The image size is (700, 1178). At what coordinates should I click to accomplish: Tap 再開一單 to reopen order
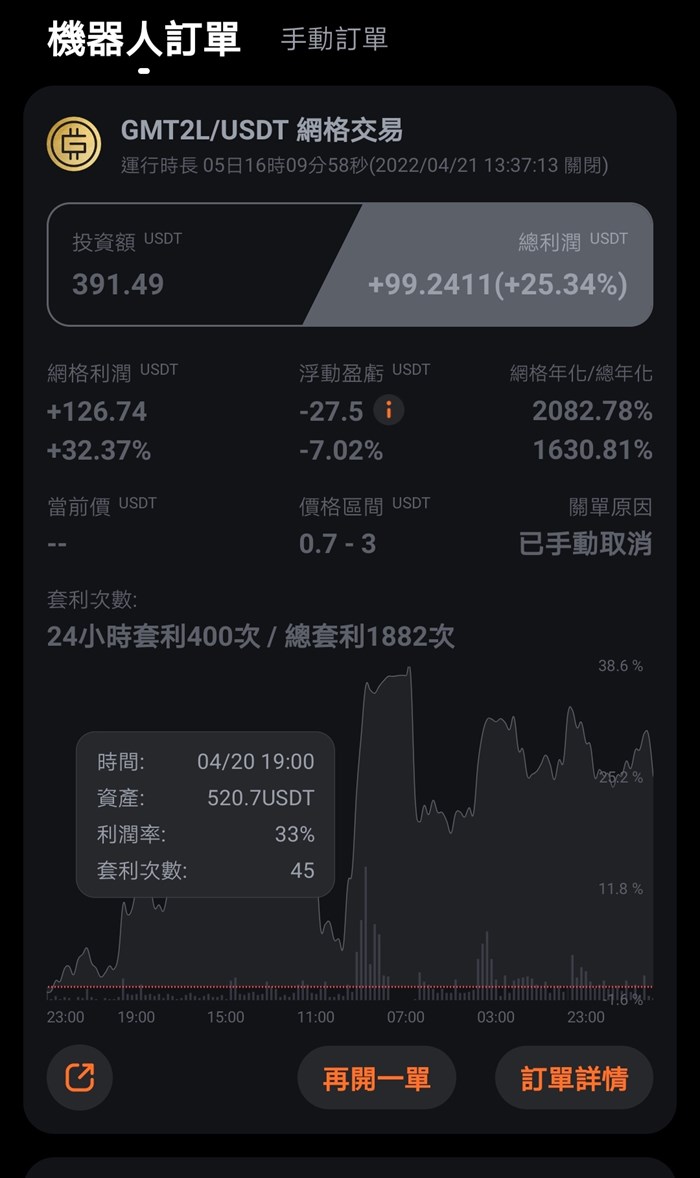[x=376, y=1078]
